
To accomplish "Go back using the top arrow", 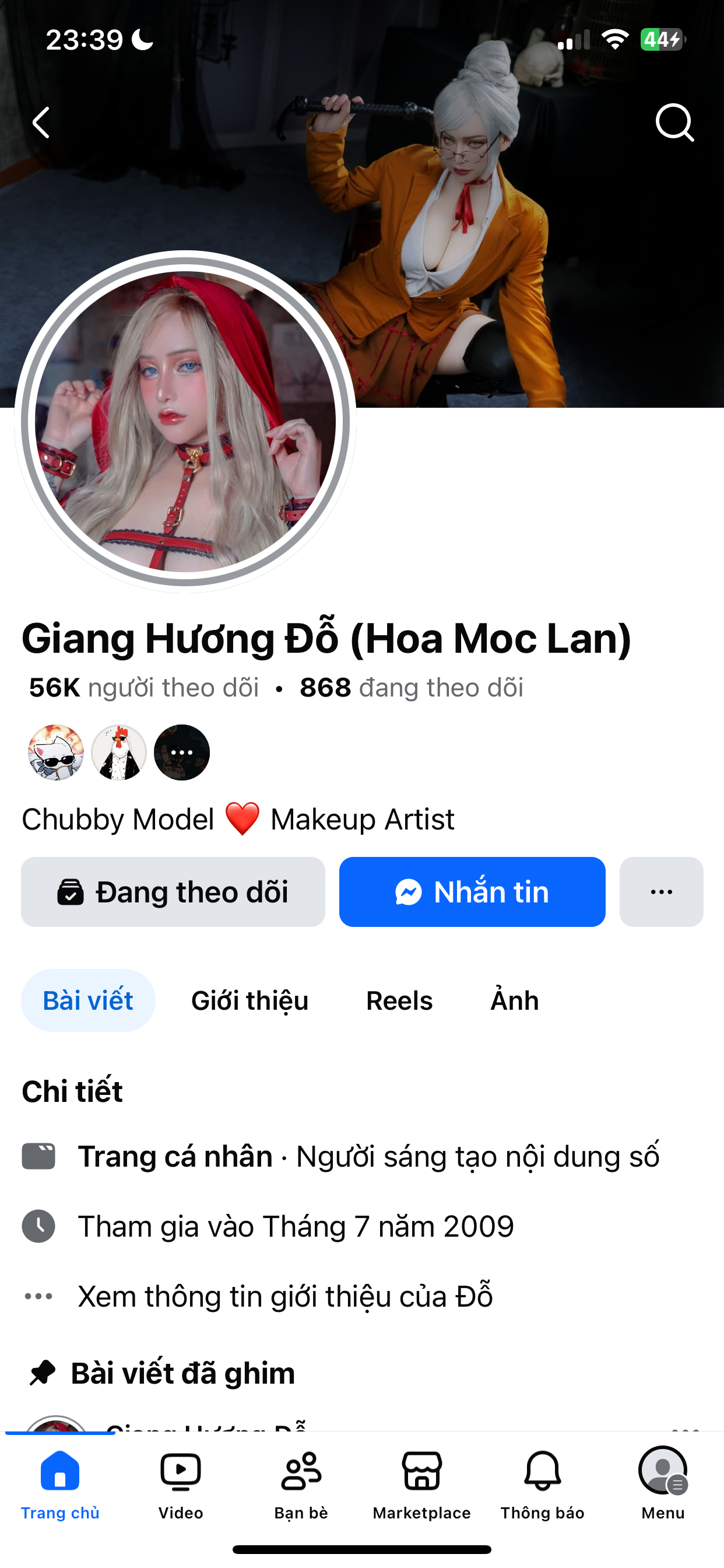I will click(41, 123).
